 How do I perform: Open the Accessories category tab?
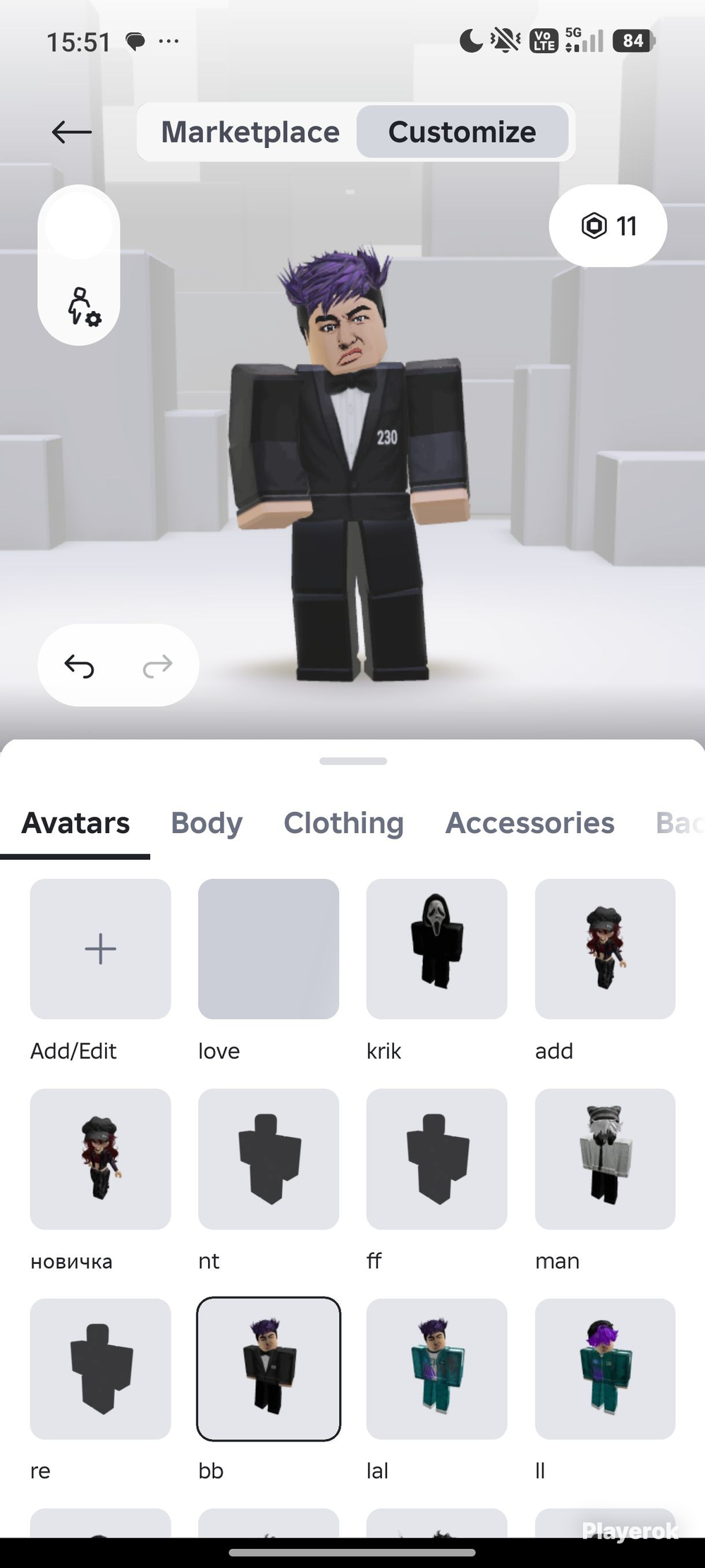529,823
